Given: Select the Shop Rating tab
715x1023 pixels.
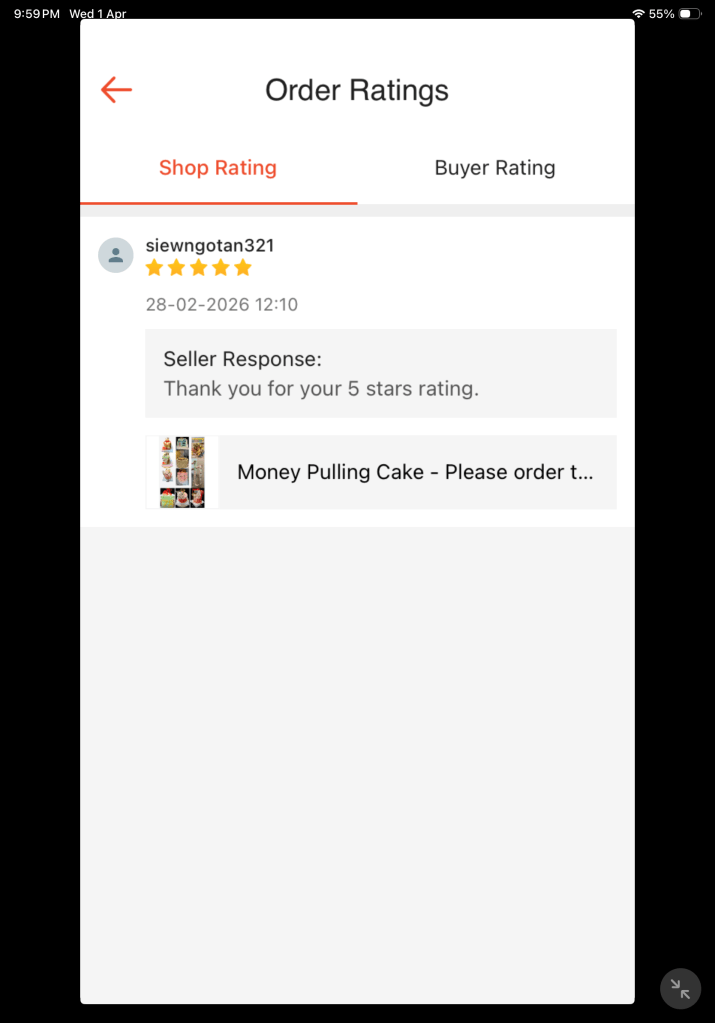Looking at the screenshot, I should 218,168.
